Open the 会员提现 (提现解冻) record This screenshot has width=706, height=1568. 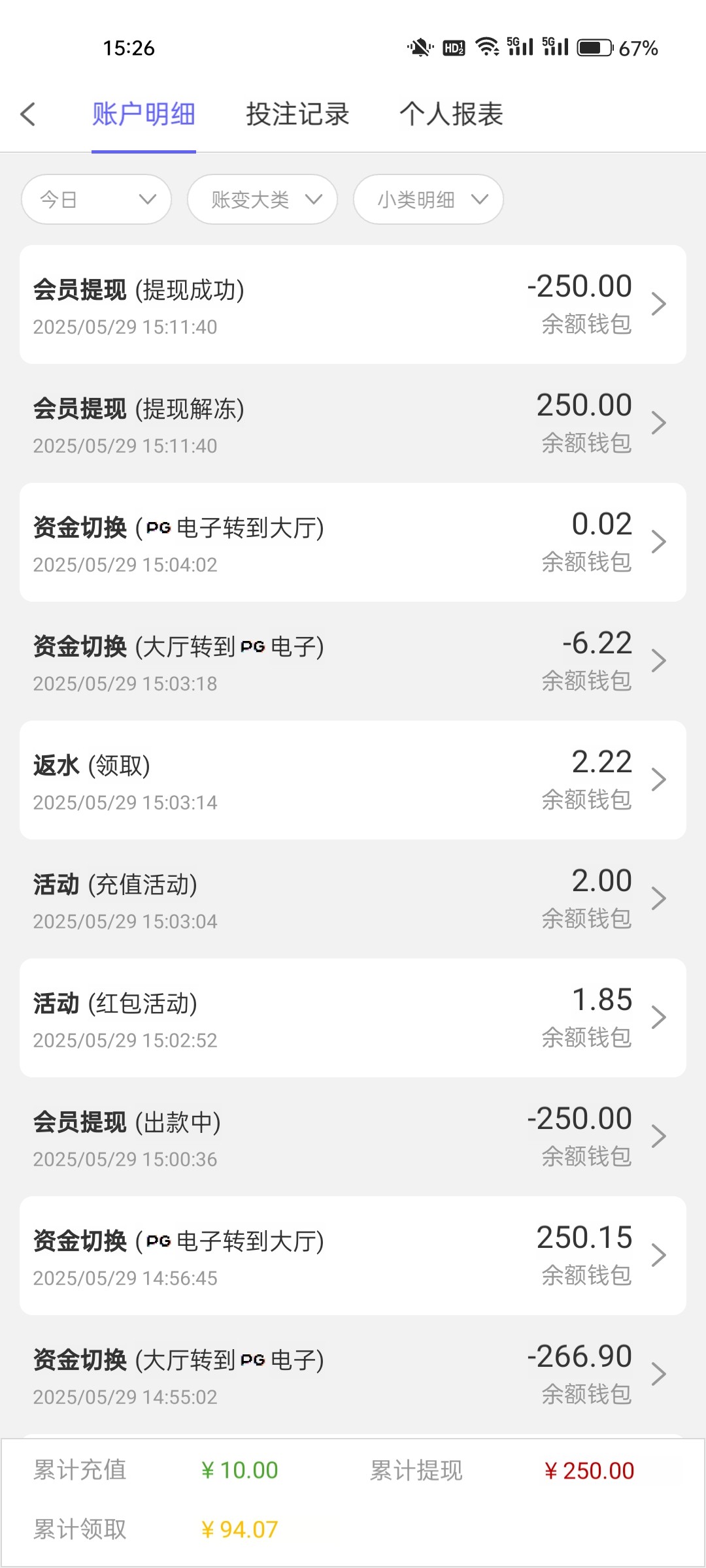coord(353,423)
